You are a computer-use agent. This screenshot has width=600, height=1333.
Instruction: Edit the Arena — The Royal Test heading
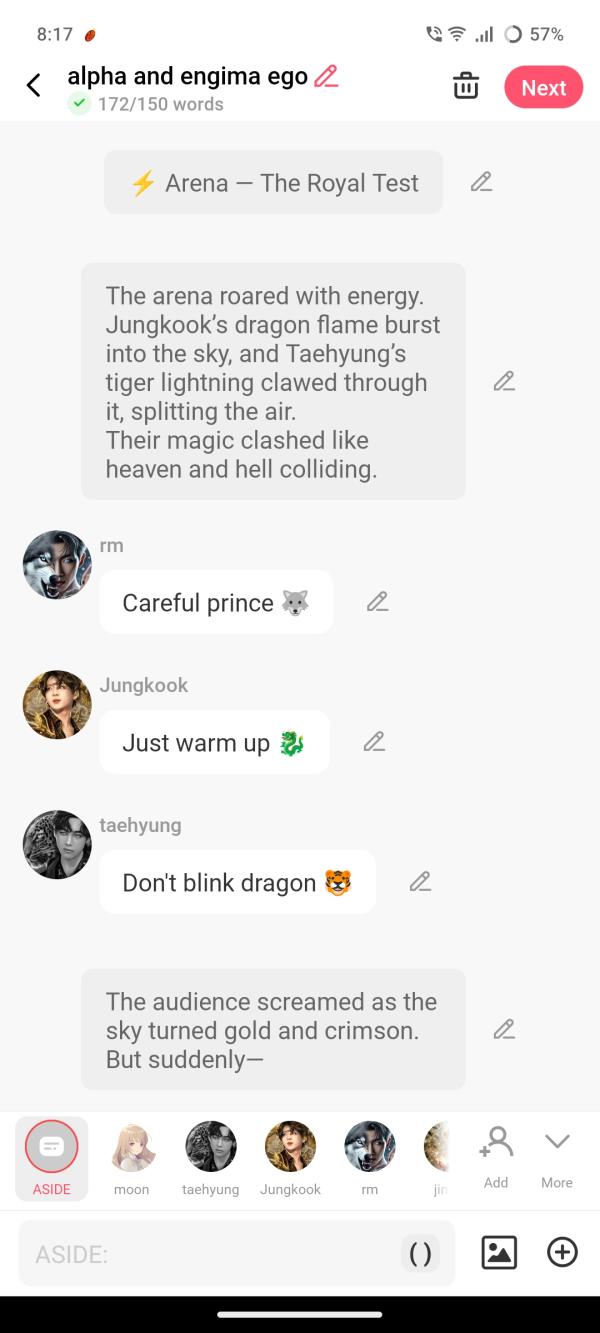481,182
